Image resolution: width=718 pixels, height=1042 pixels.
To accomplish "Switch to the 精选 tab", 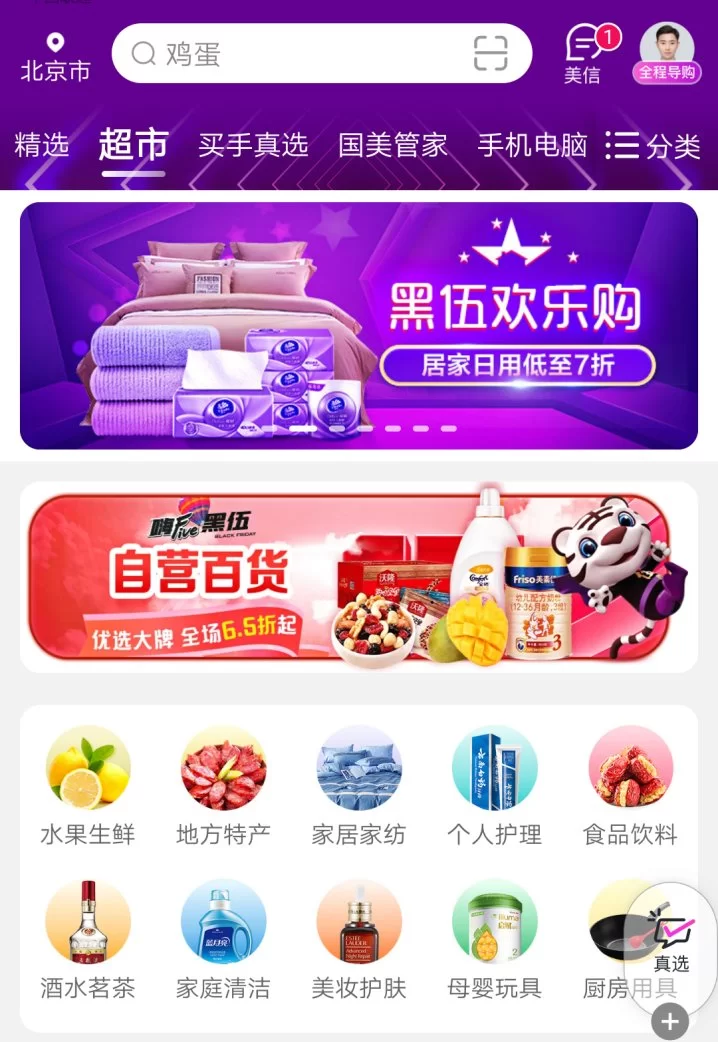I will (42, 145).
